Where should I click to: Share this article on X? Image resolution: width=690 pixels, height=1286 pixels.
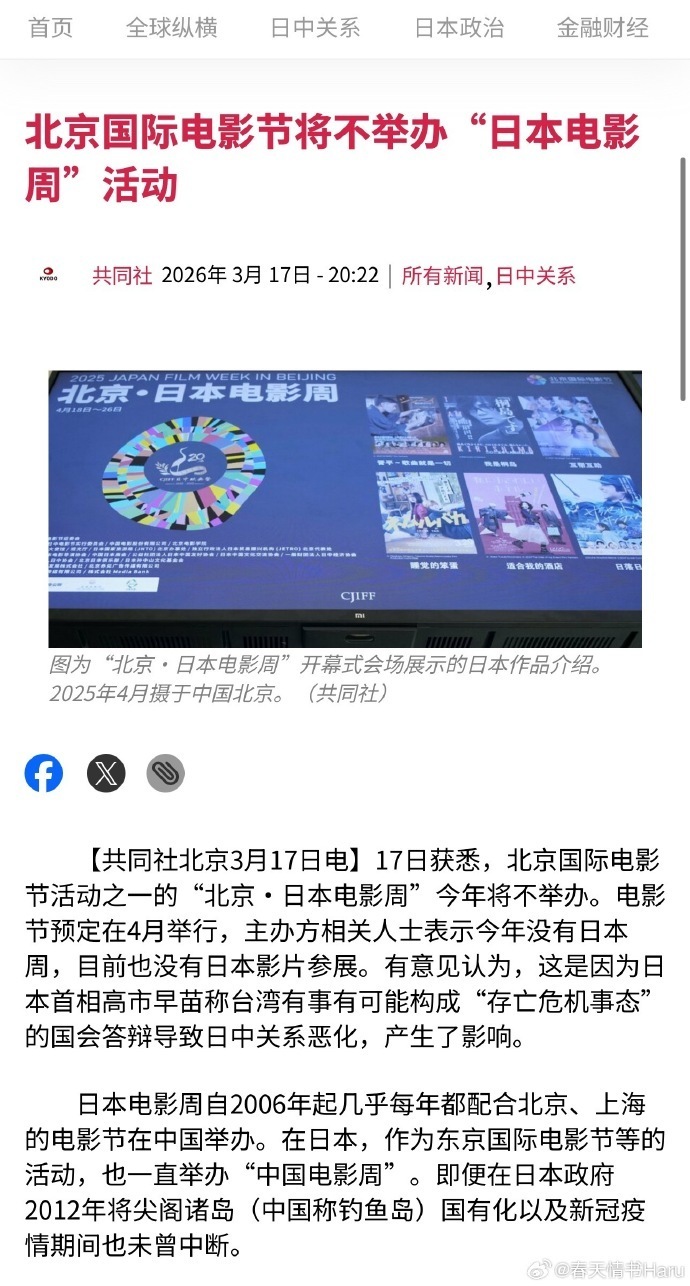(106, 773)
